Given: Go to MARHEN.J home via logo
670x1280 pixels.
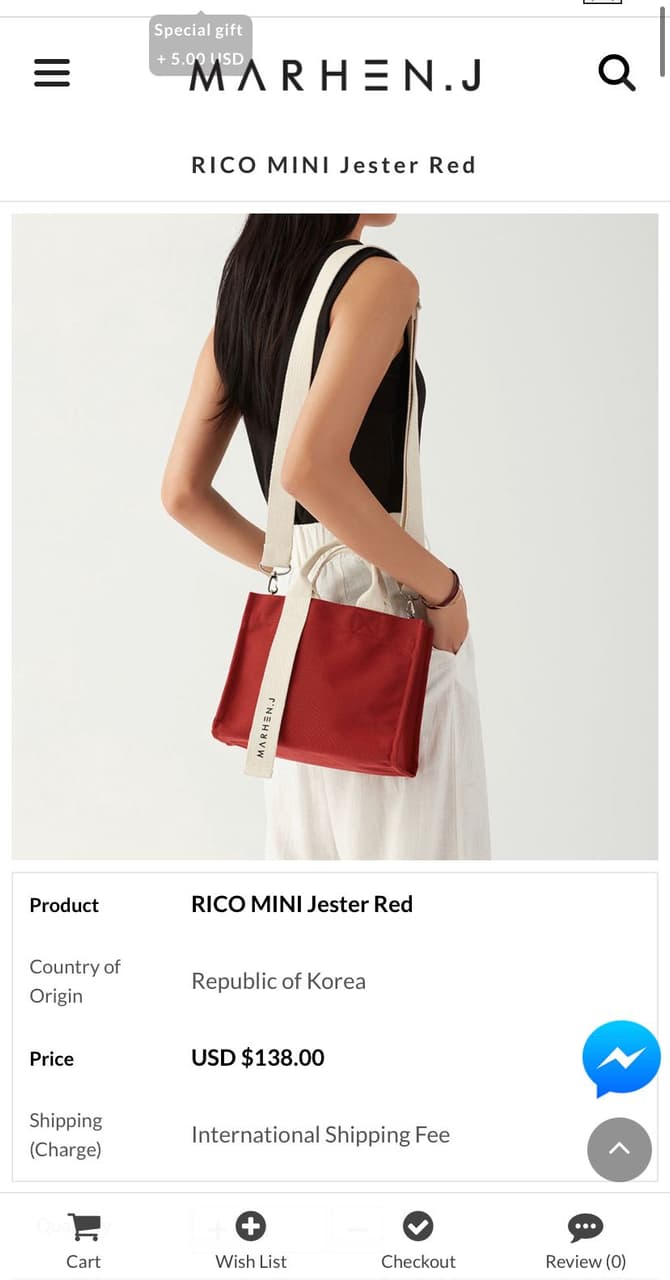Looking at the screenshot, I should click(335, 76).
